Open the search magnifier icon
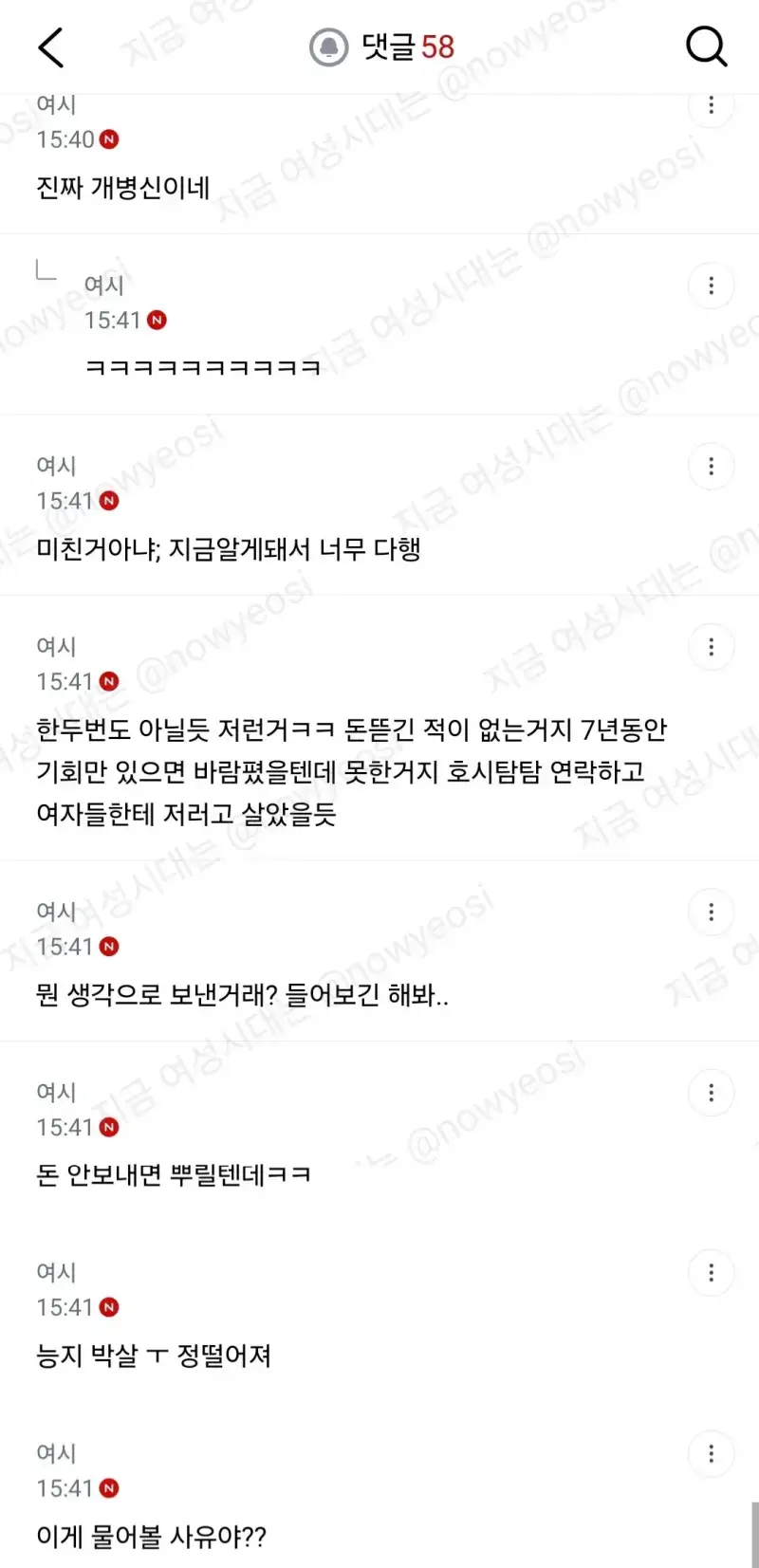The height and width of the screenshot is (1568, 759). (707, 46)
